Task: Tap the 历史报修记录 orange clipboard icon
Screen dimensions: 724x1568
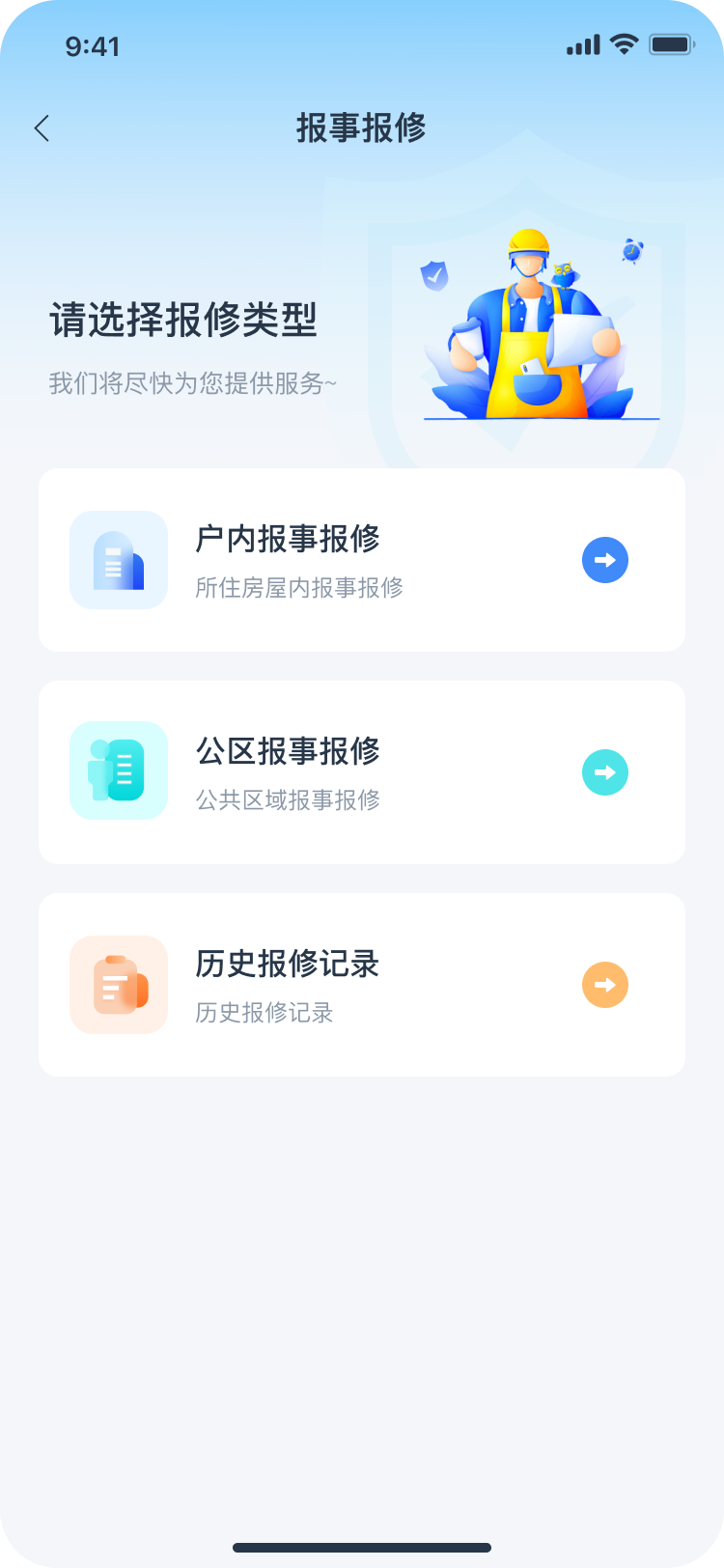Action: point(118,984)
